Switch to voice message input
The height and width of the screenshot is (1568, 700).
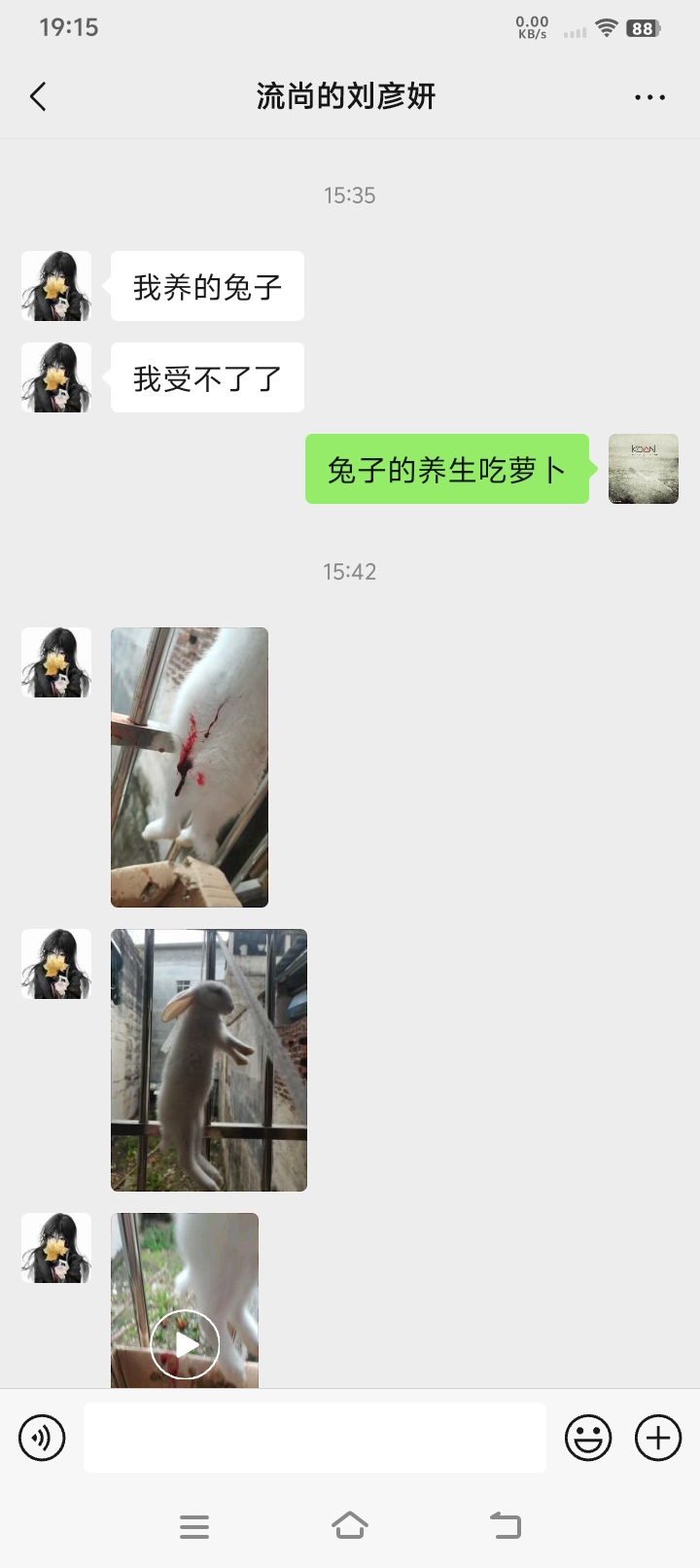tap(42, 1437)
